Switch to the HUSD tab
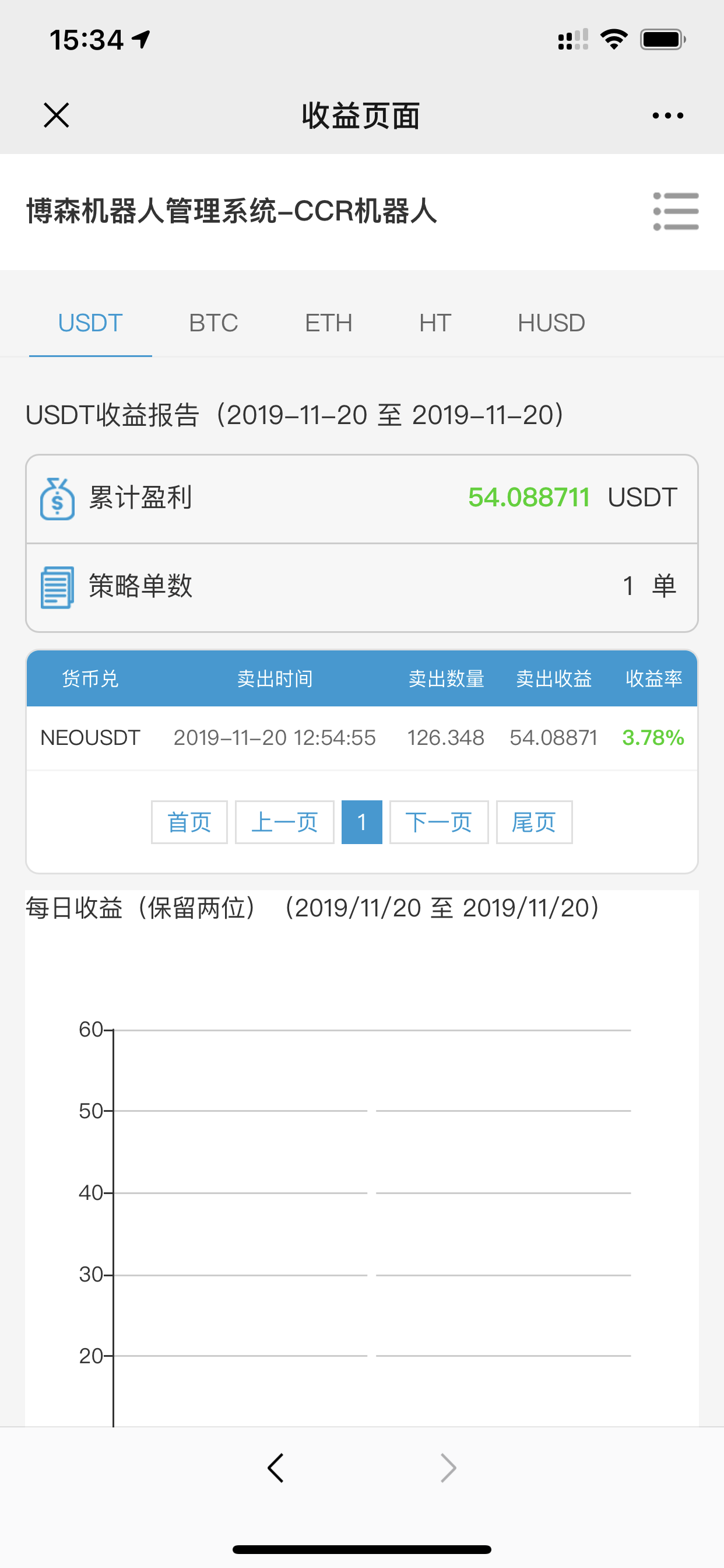Viewport: 724px width, 1568px height. tap(551, 323)
